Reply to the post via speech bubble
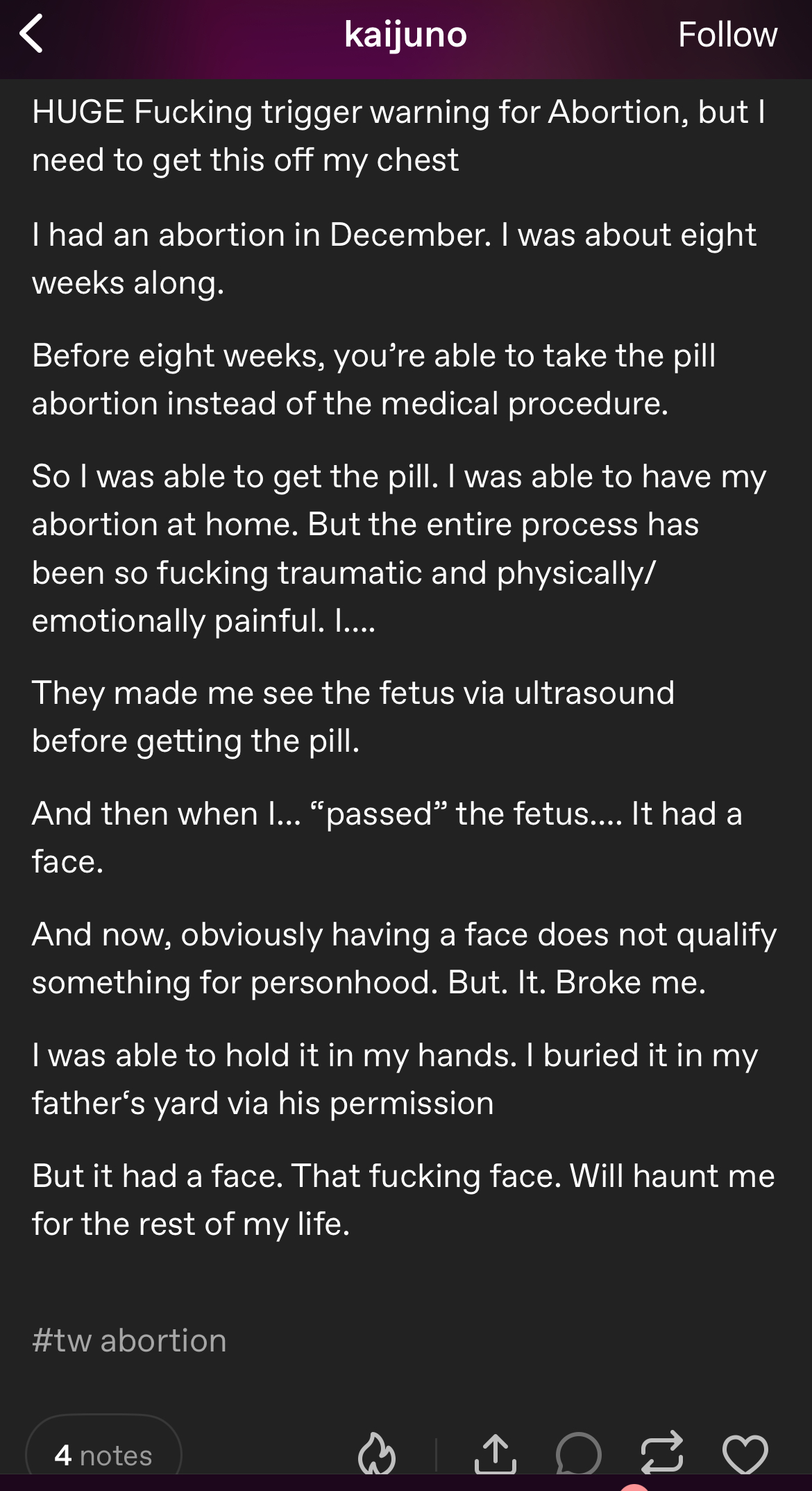Screen dimensions: 812x1491 pyautogui.click(x=578, y=1454)
